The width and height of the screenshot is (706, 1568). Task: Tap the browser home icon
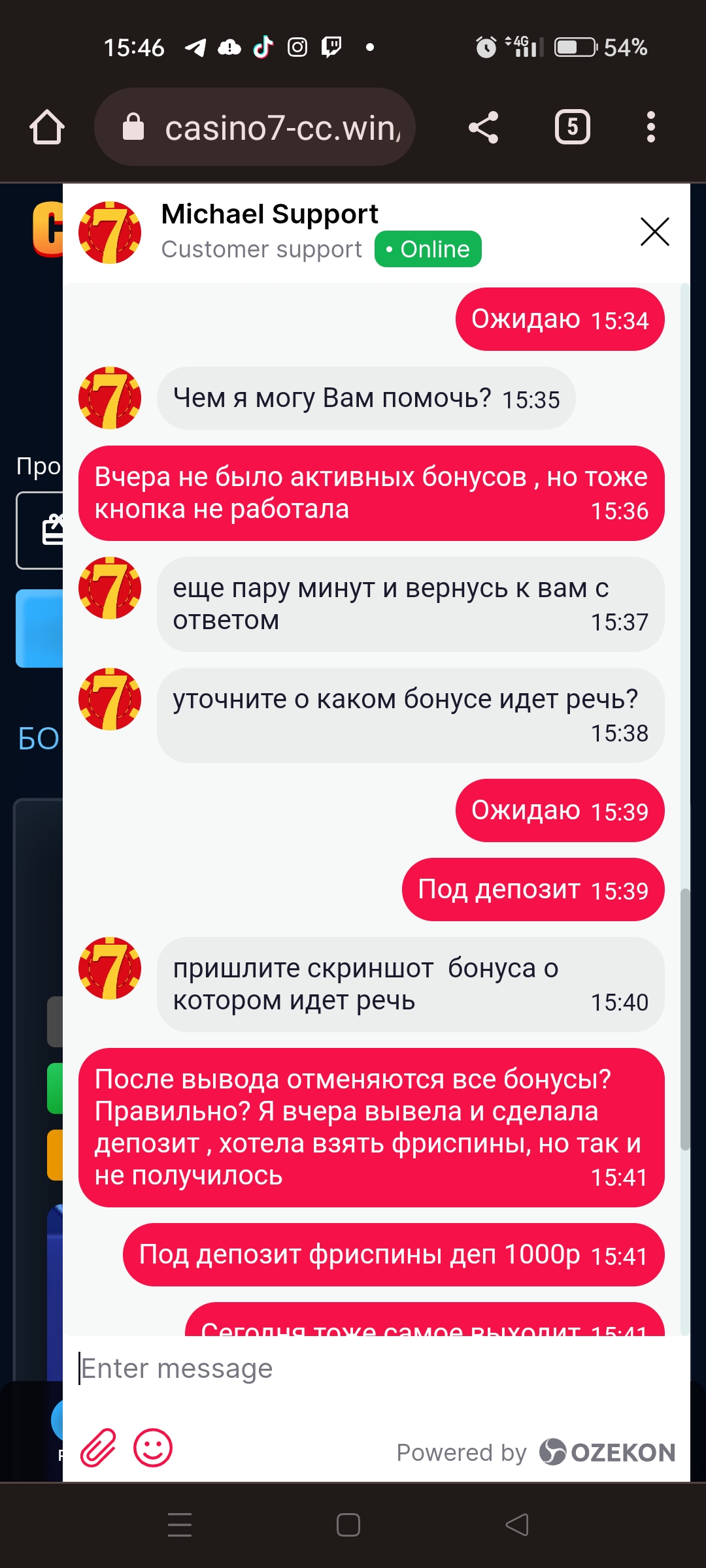pos(47,127)
